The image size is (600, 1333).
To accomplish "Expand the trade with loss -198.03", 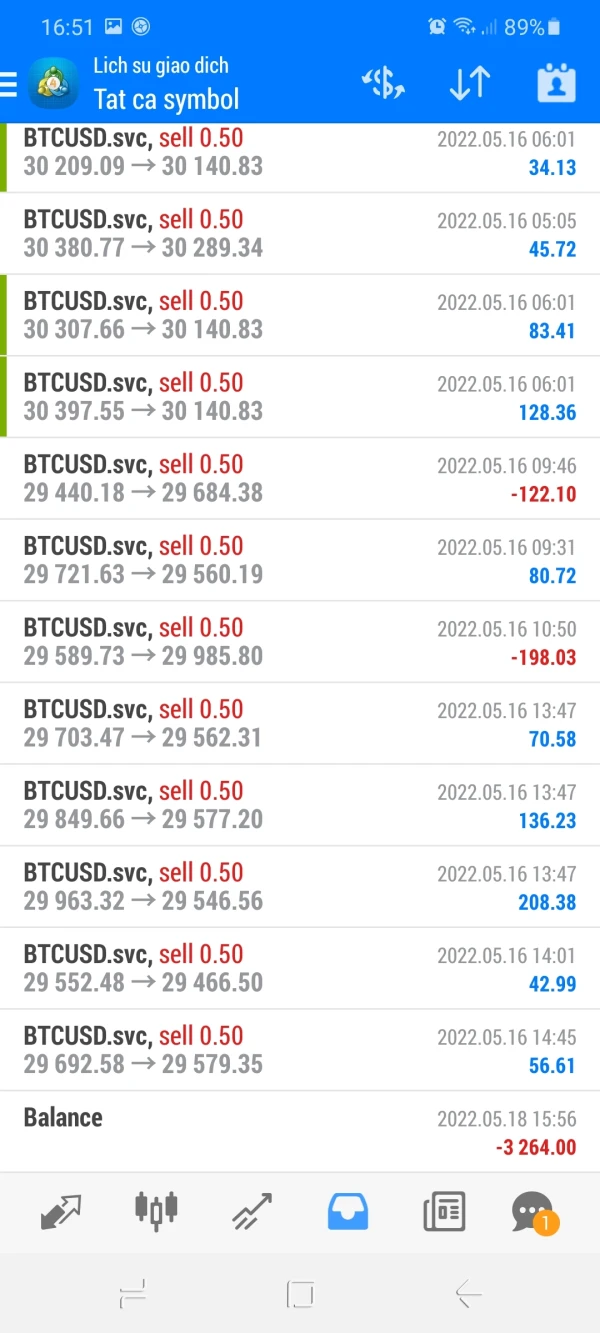I will (300, 642).
